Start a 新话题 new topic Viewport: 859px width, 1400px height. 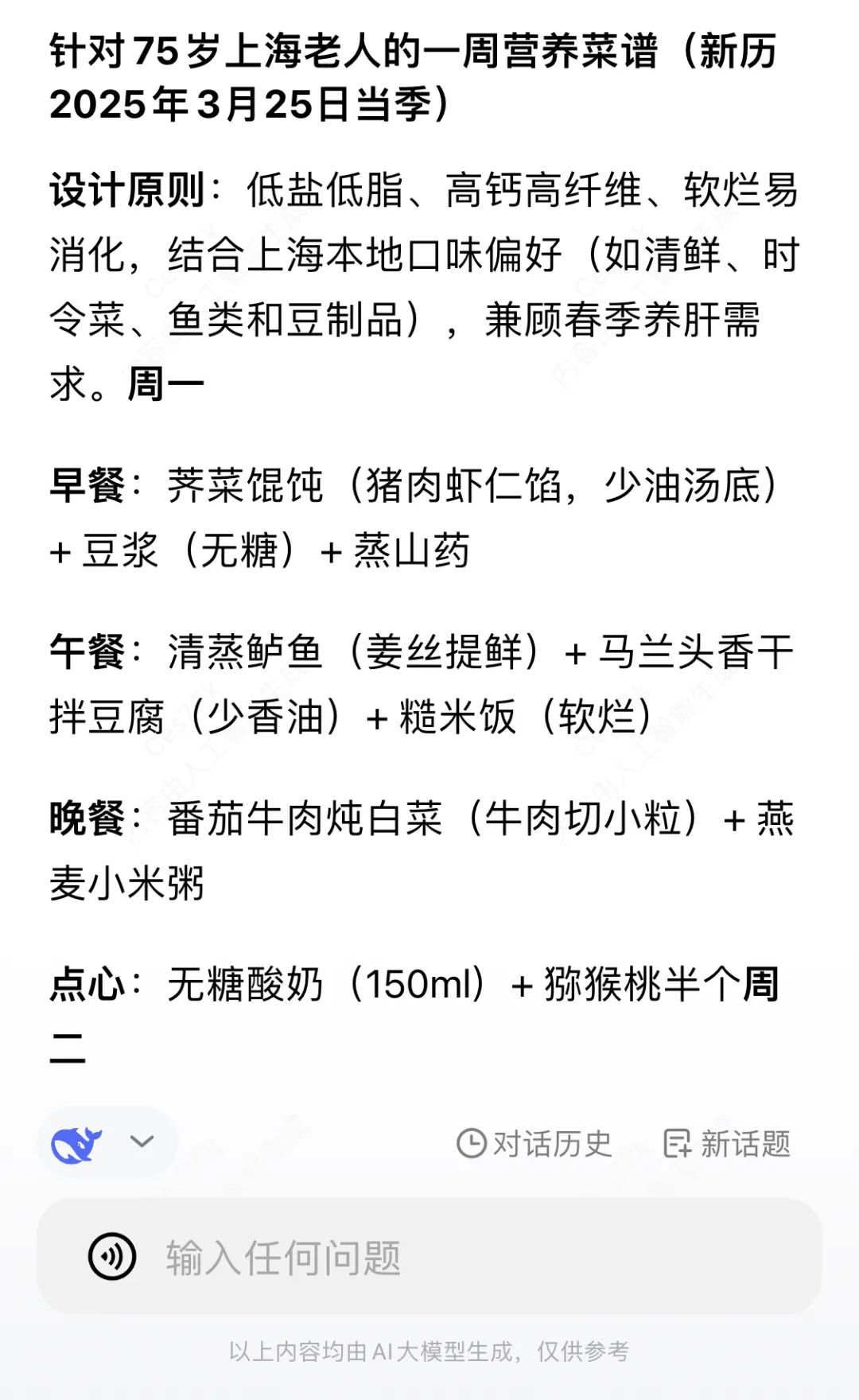[x=727, y=1144]
